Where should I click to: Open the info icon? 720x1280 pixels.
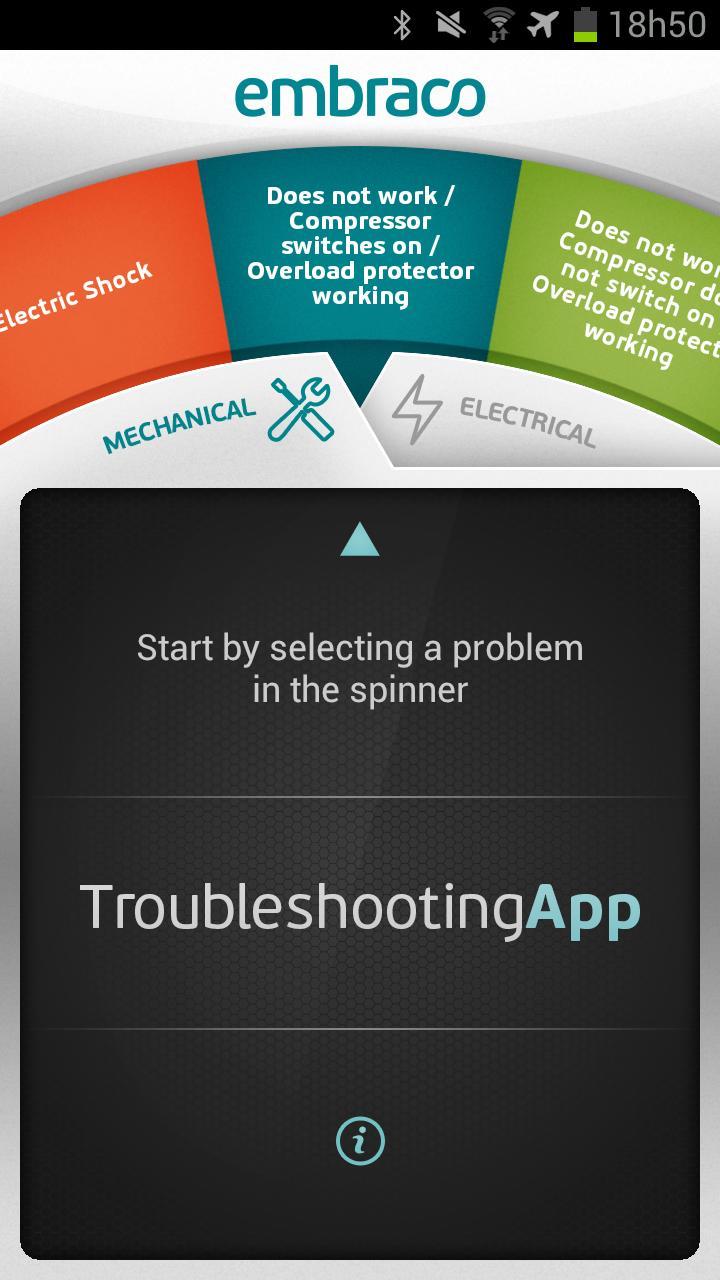point(360,1141)
